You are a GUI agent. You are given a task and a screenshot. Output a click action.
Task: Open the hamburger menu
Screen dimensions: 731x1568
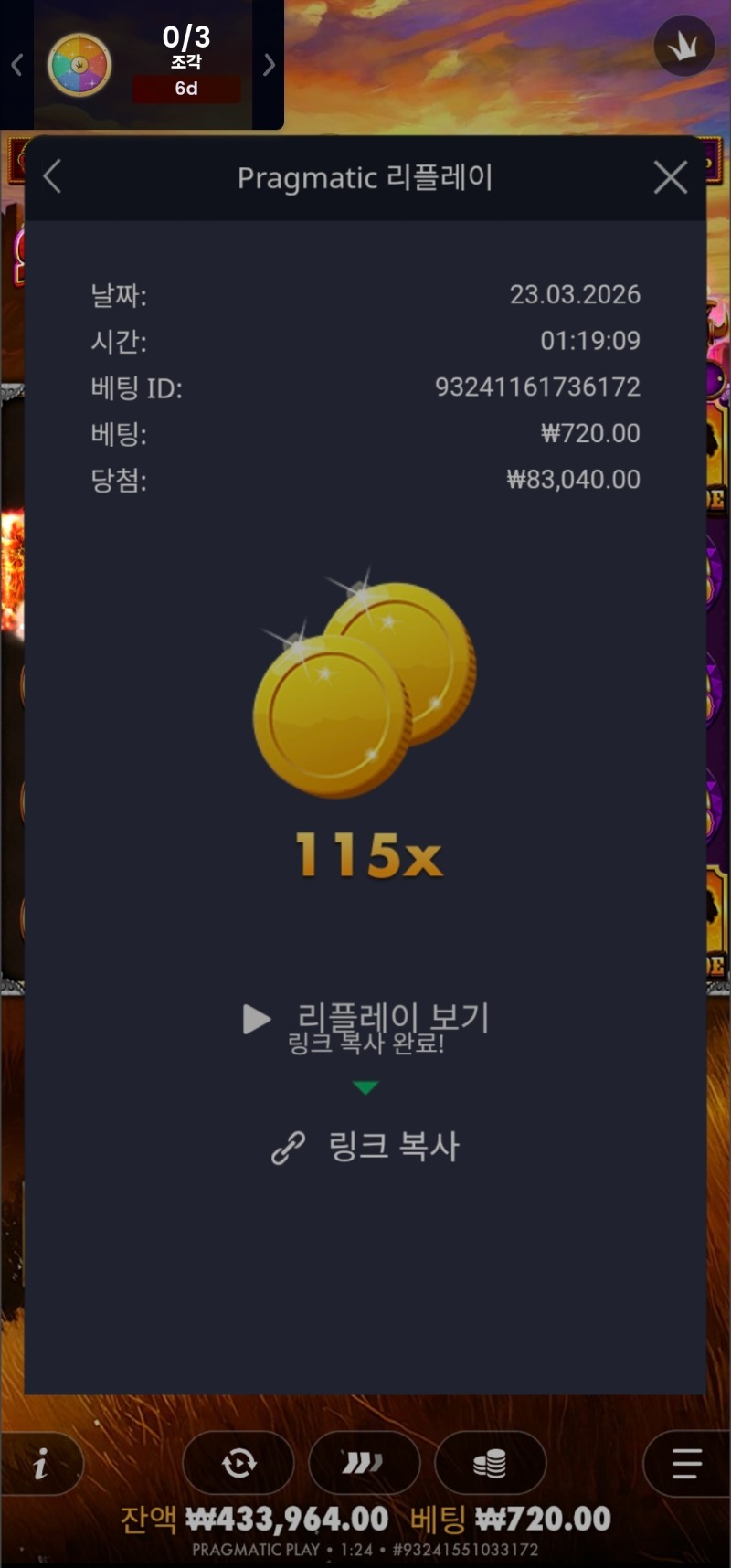click(x=685, y=1465)
